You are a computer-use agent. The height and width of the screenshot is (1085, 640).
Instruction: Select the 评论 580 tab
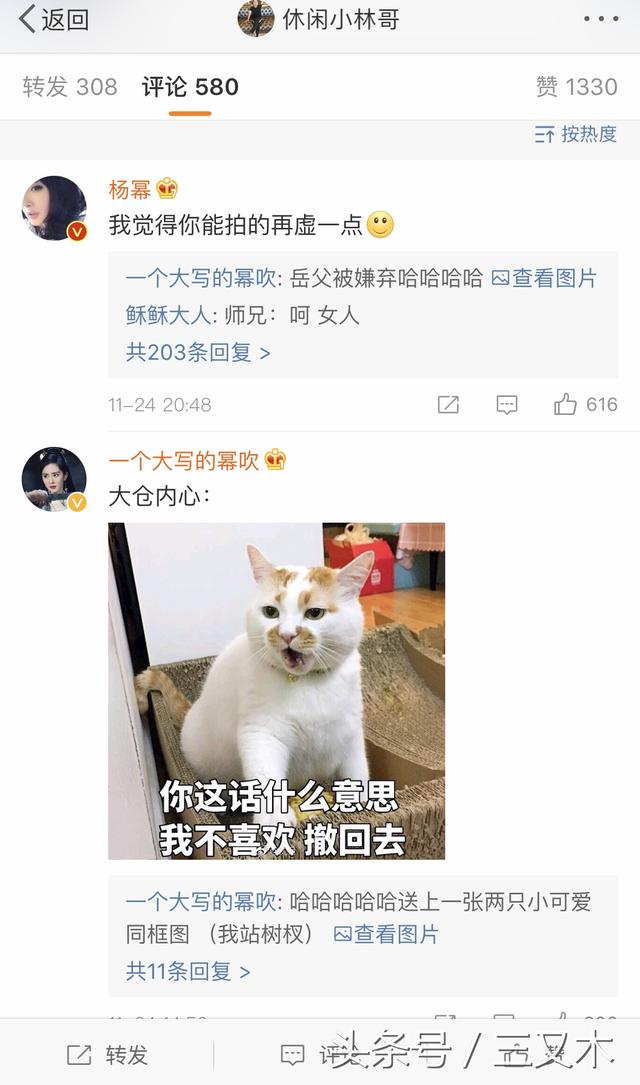click(190, 87)
